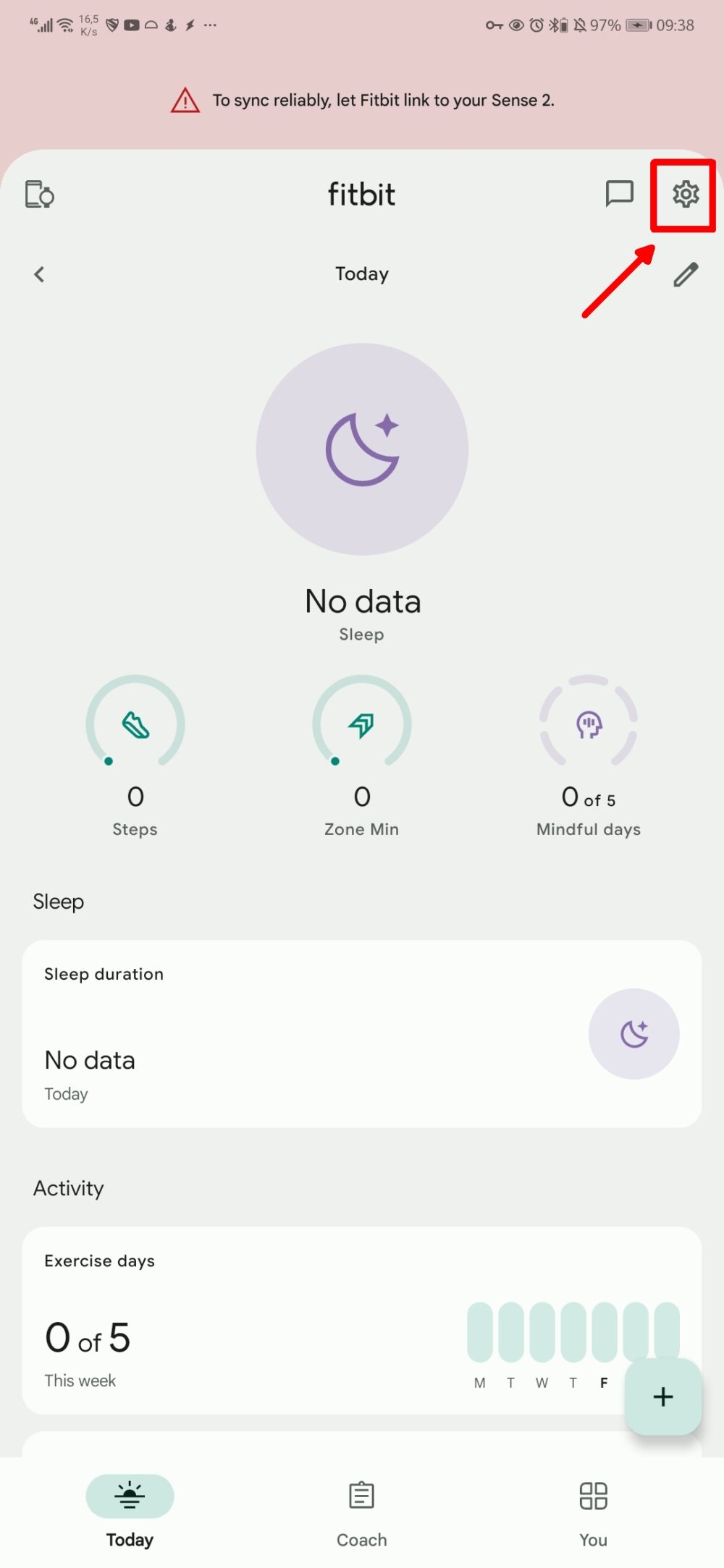
Task: Tap the moon icon on Sleep duration card
Action: [x=634, y=1034]
